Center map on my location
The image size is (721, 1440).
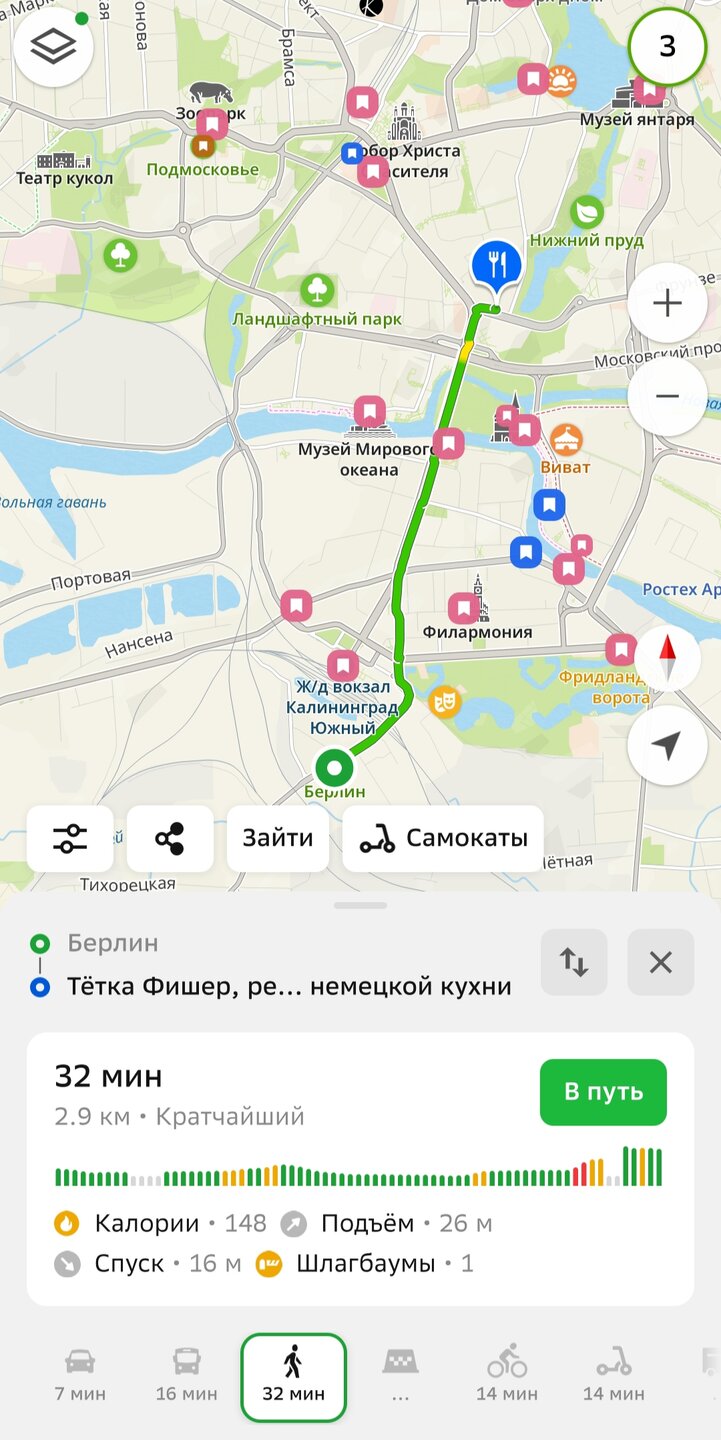click(667, 745)
